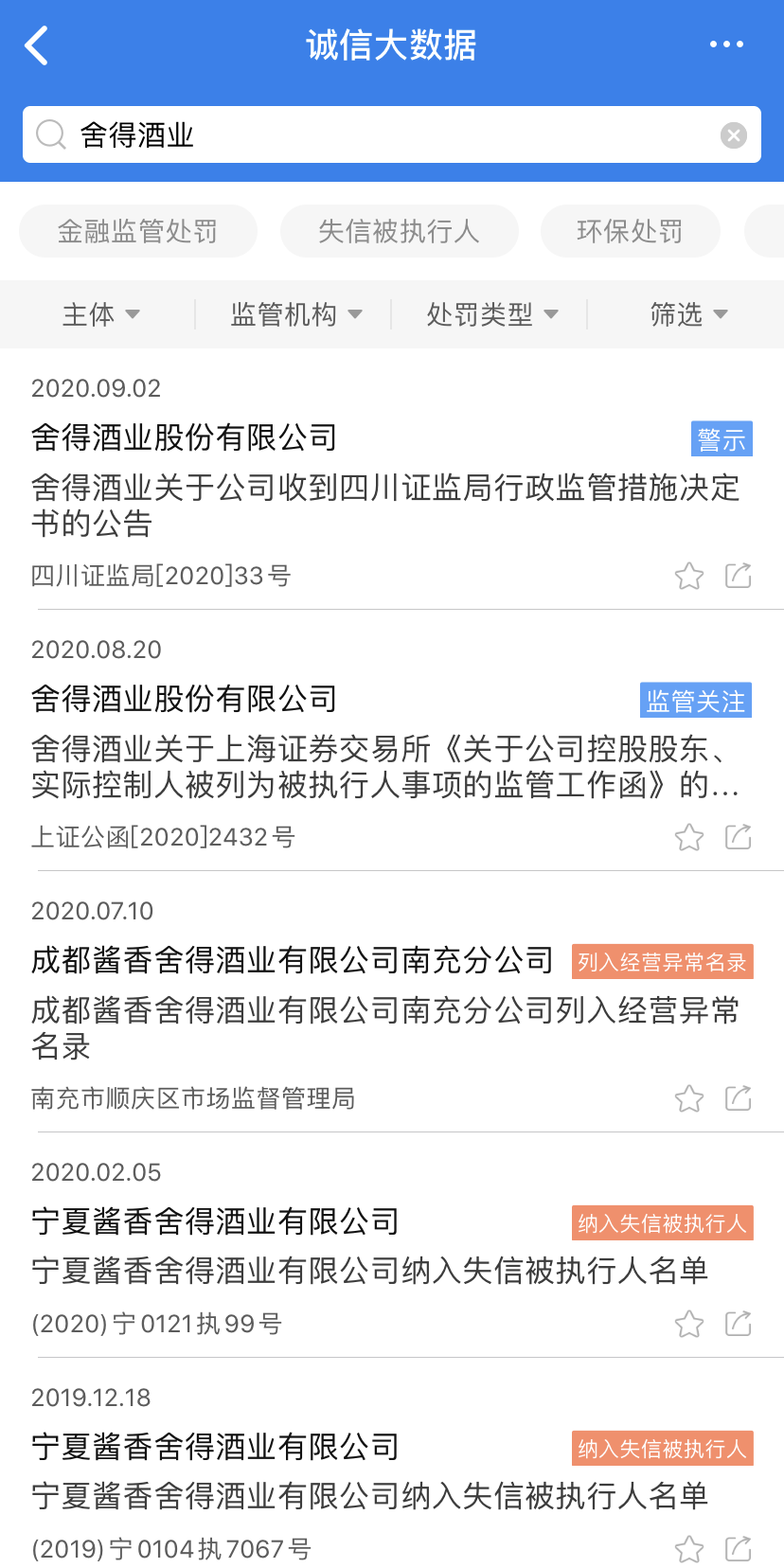Select the 环保处罚 chip

pos(630,231)
